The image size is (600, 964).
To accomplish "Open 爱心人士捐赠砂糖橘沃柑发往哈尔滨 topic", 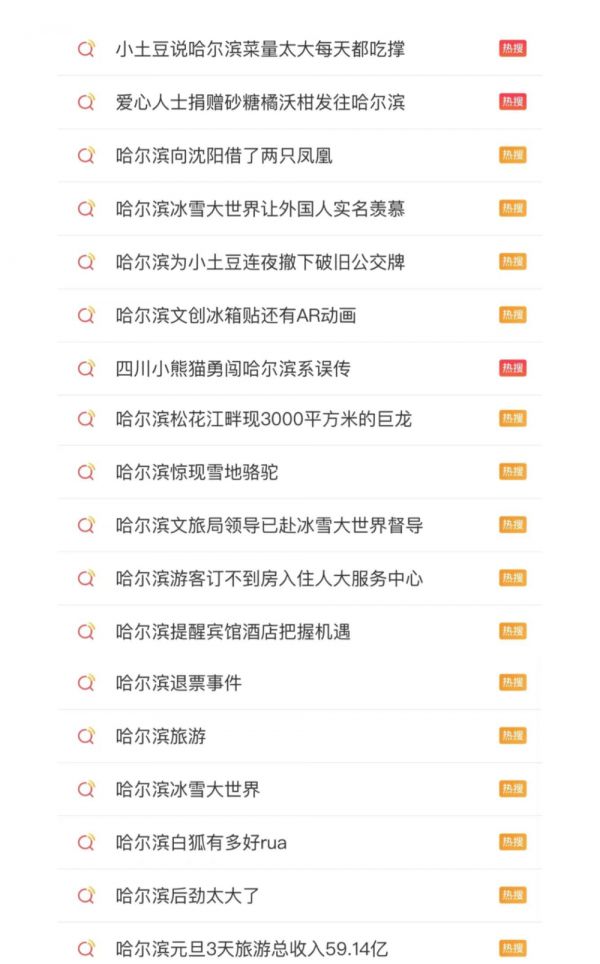I will click(260, 102).
